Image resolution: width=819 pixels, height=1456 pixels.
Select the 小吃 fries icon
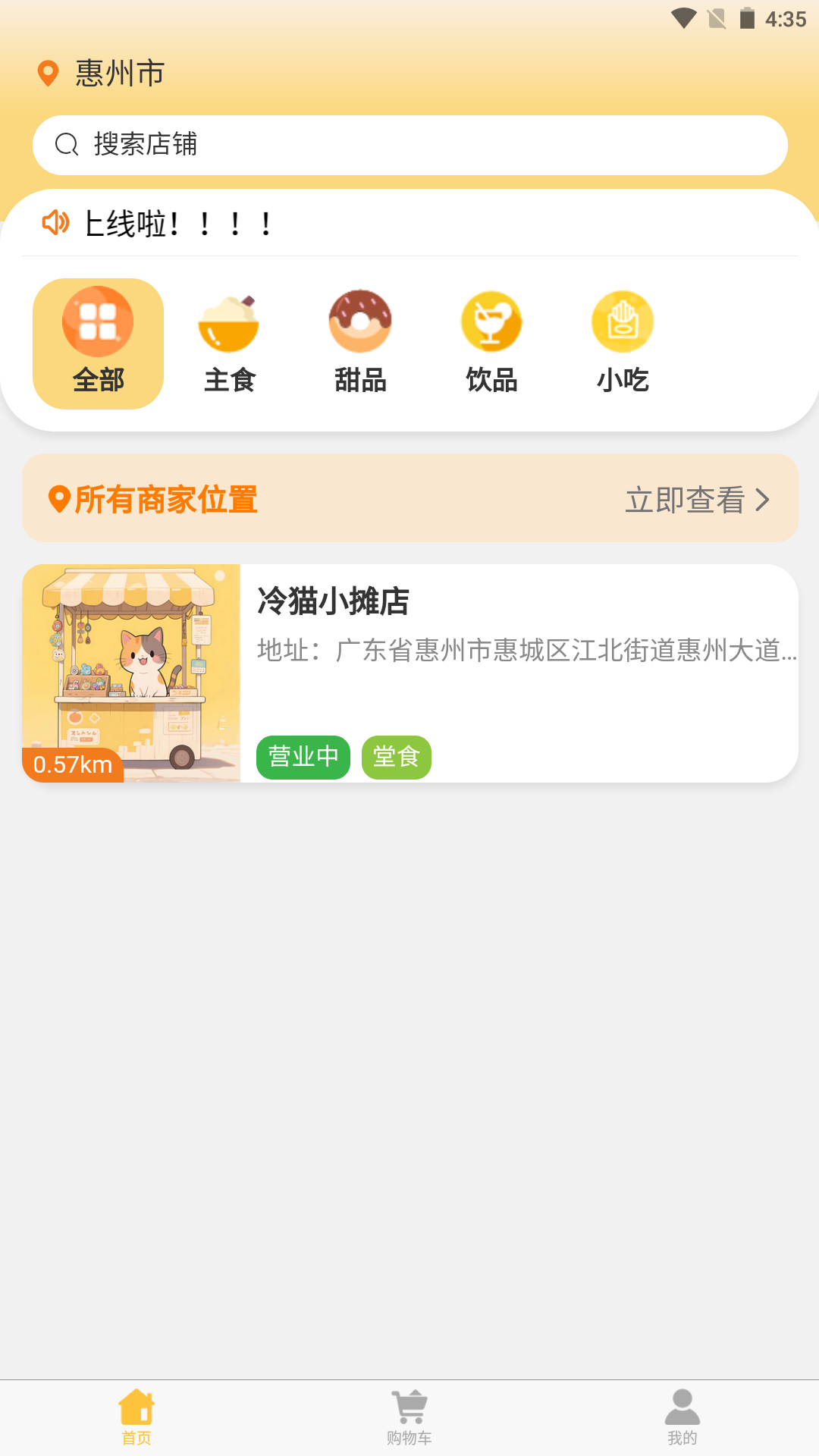click(x=622, y=321)
